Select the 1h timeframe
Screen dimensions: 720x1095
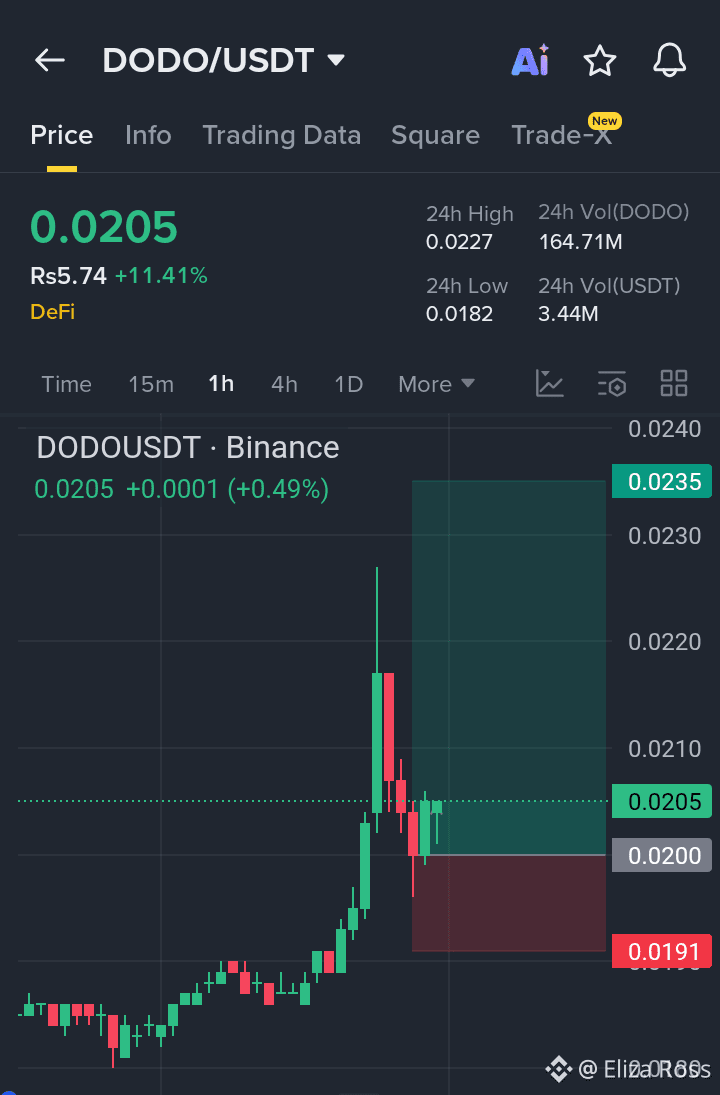[221, 383]
